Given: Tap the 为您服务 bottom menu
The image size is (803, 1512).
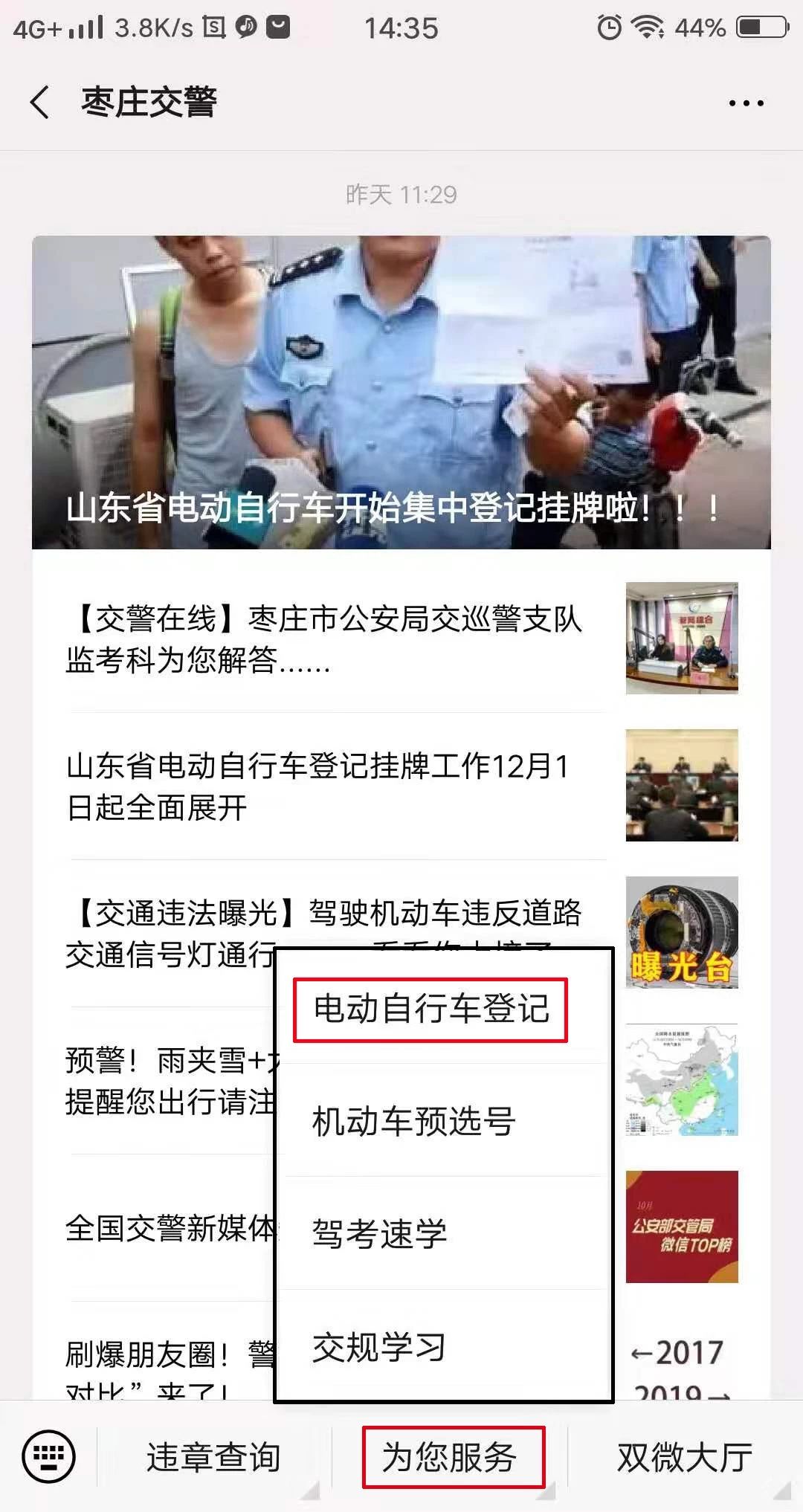Looking at the screenshot, I should [451, 1457].
